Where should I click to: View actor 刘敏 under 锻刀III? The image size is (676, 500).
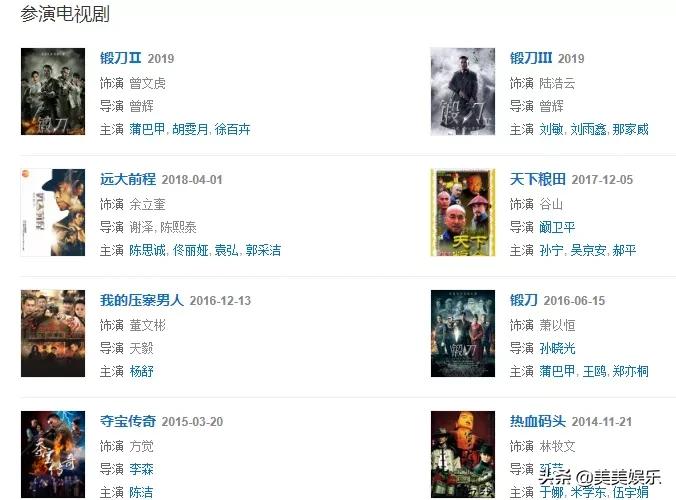[551, 130]
